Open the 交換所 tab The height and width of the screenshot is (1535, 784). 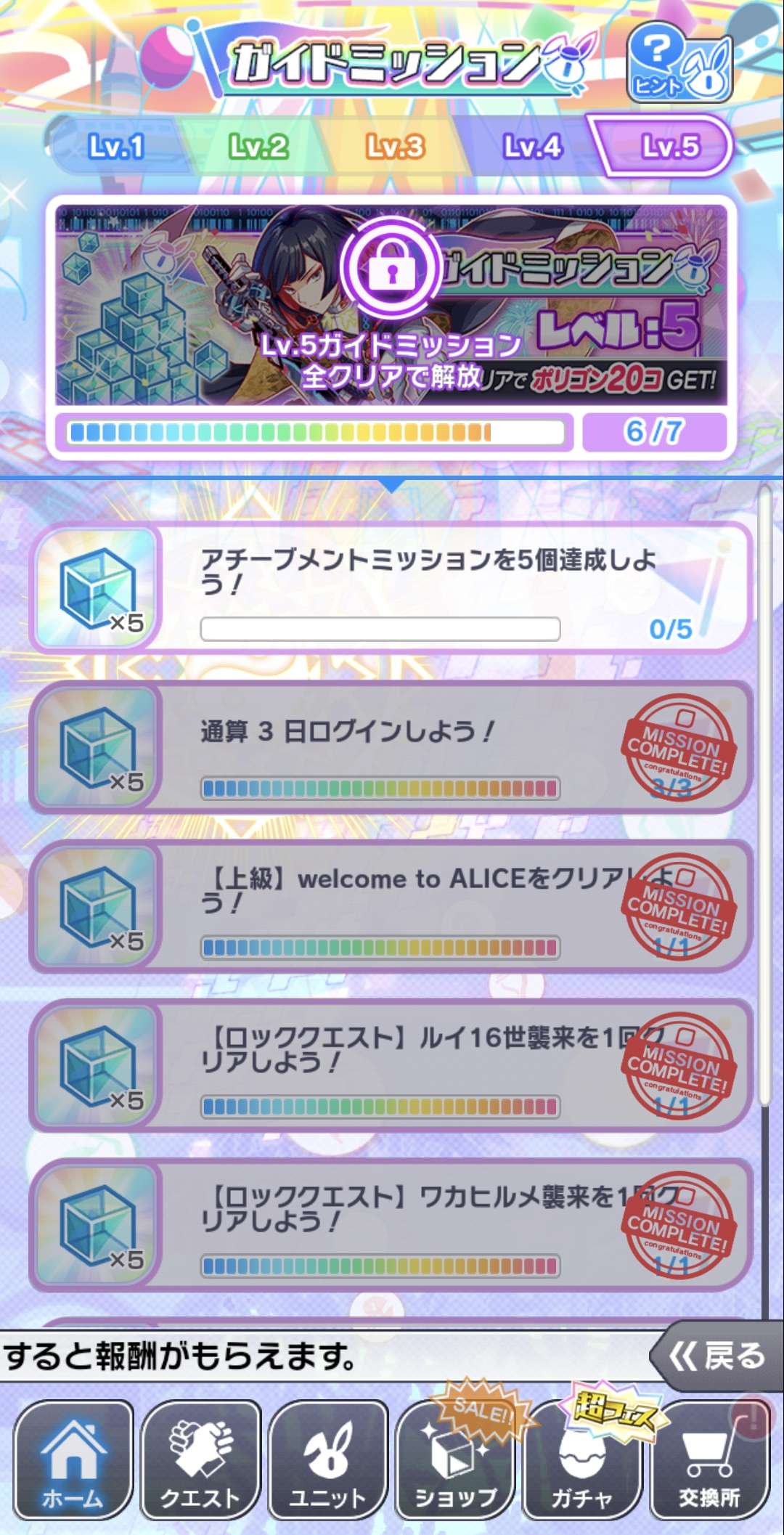(x=710, y=1460)
